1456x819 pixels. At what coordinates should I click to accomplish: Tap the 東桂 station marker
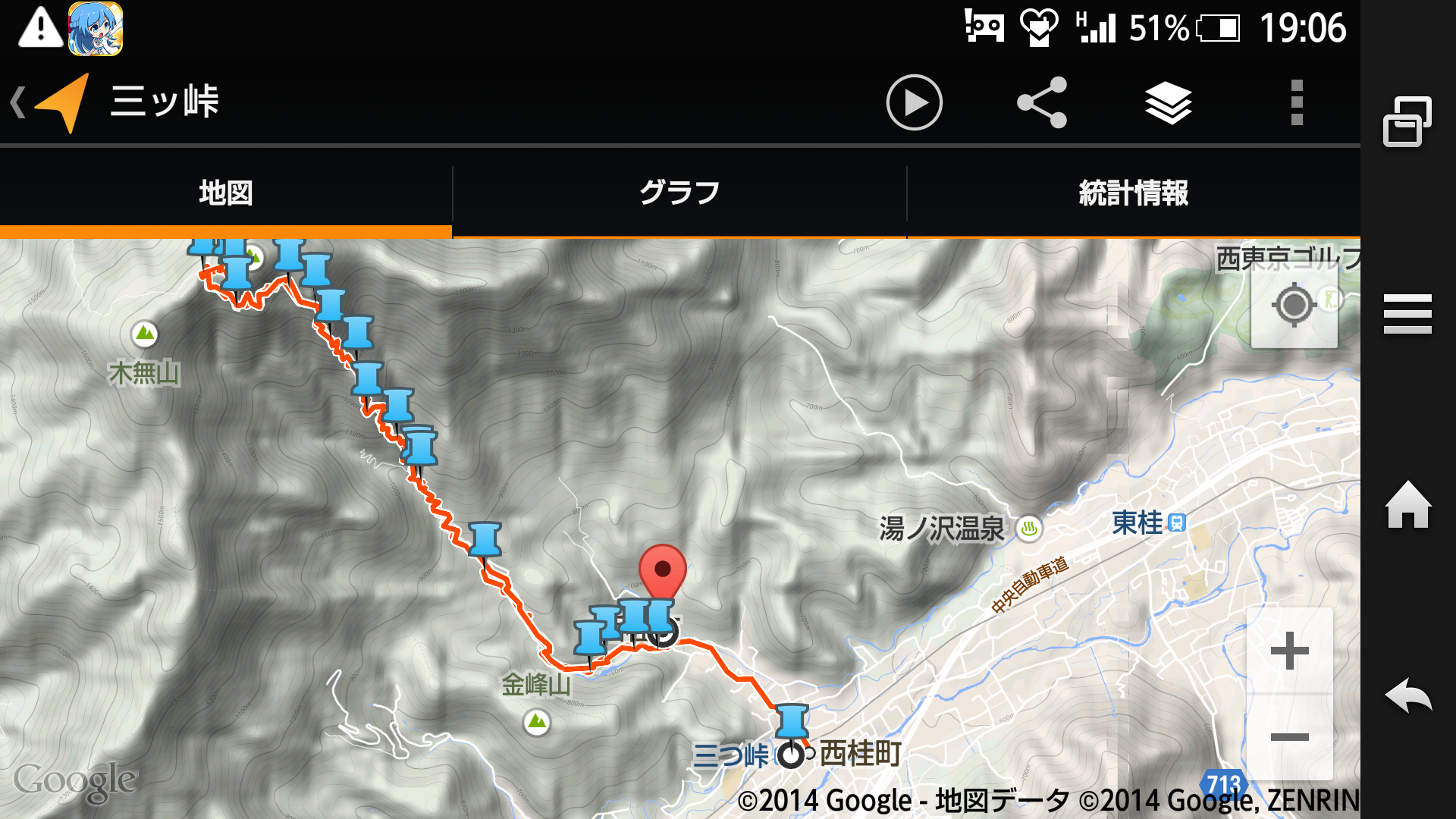point(1176,522)
